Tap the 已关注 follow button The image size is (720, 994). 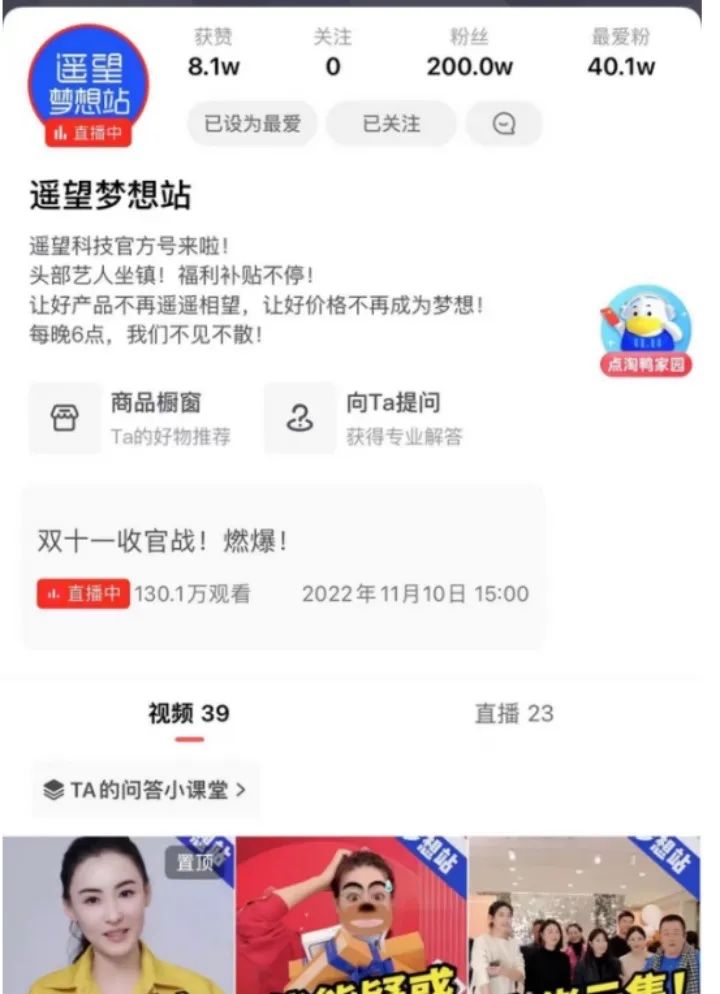coord(391,124)
